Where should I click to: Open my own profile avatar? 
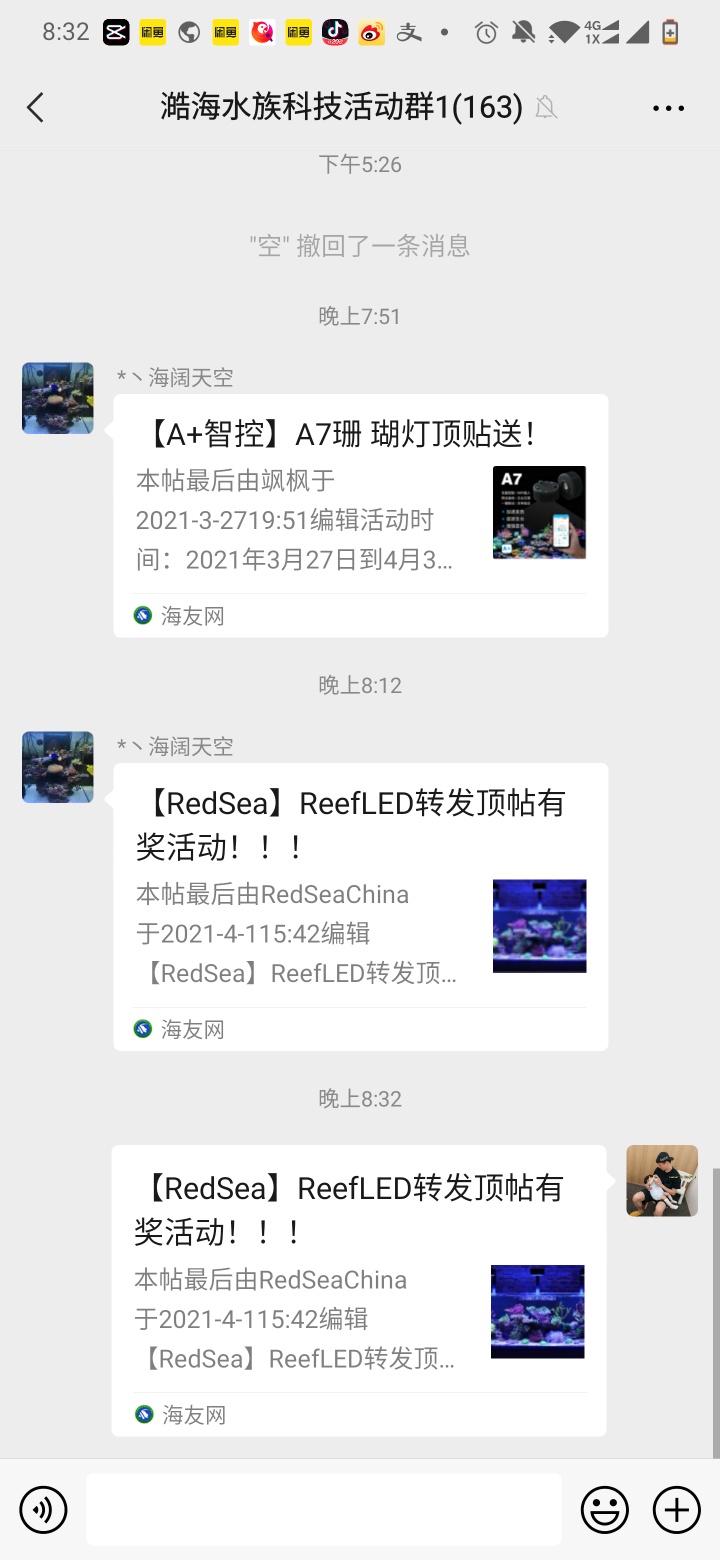click(x=662, y=1181)
